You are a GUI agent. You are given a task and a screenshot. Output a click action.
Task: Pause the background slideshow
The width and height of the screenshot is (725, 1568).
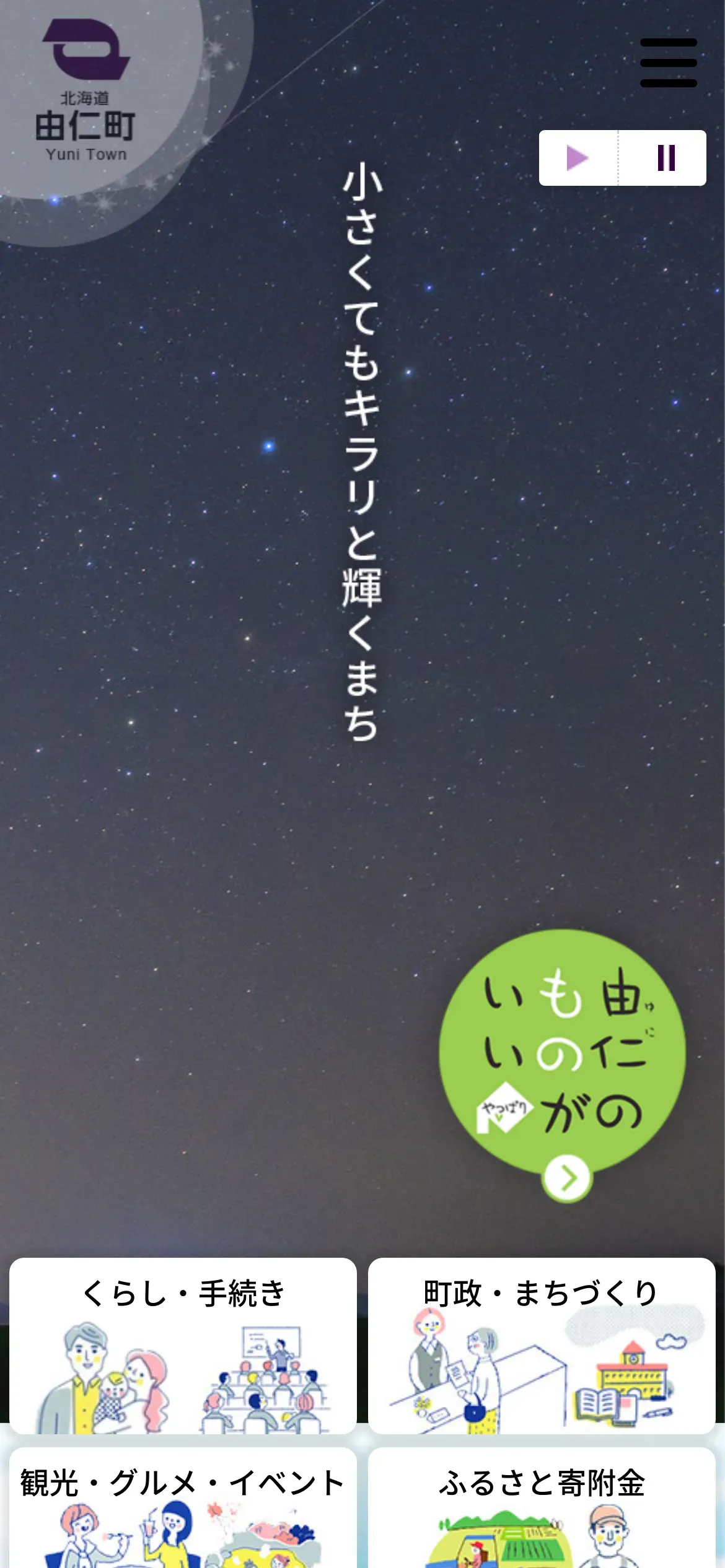coord(663,158)
